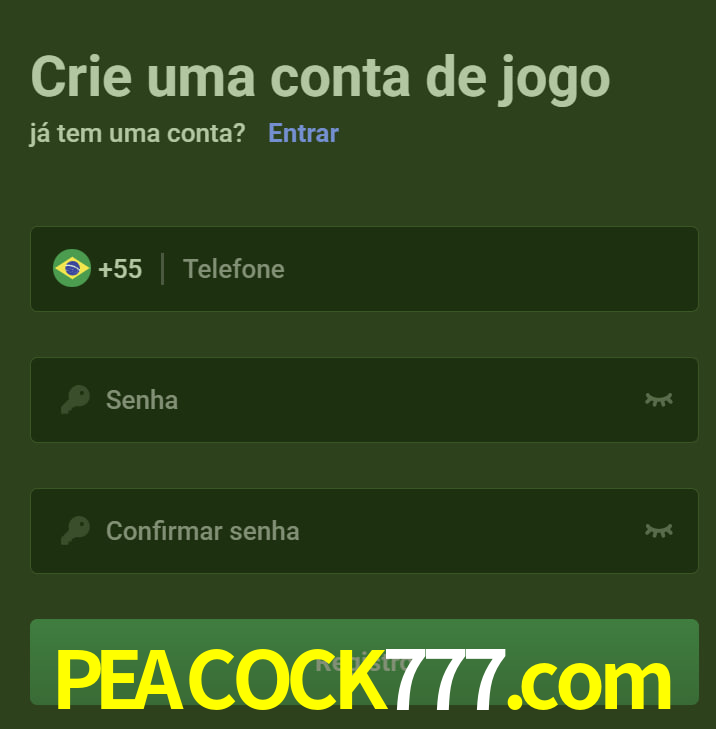Viewport: 716px width, 729px height.
Task: Tap the Entrar login link
Action: pos(303,133)
